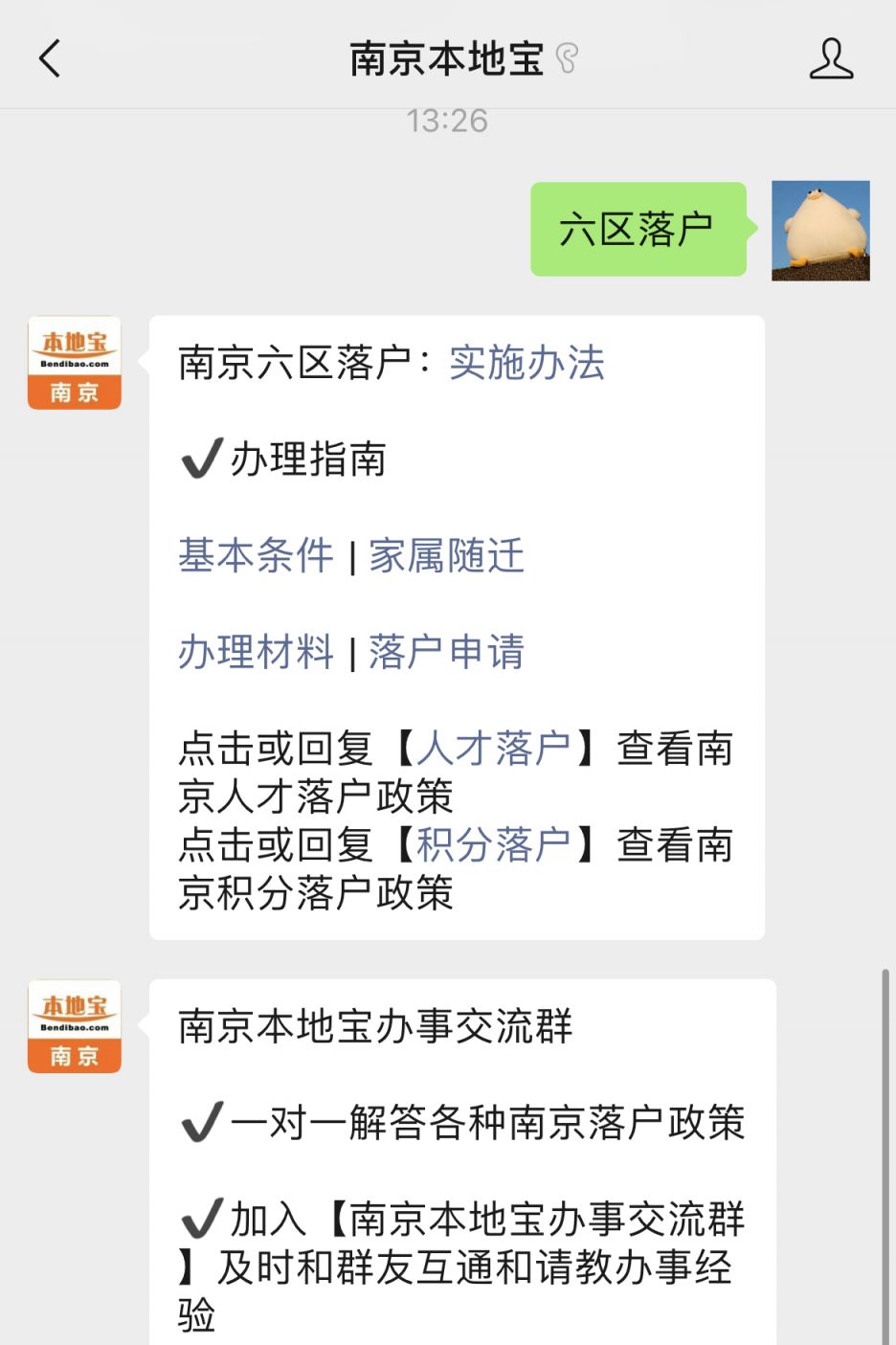The image size is (896, 1345).
Task: Open the 实施办法 link
Action: (526, 363)
